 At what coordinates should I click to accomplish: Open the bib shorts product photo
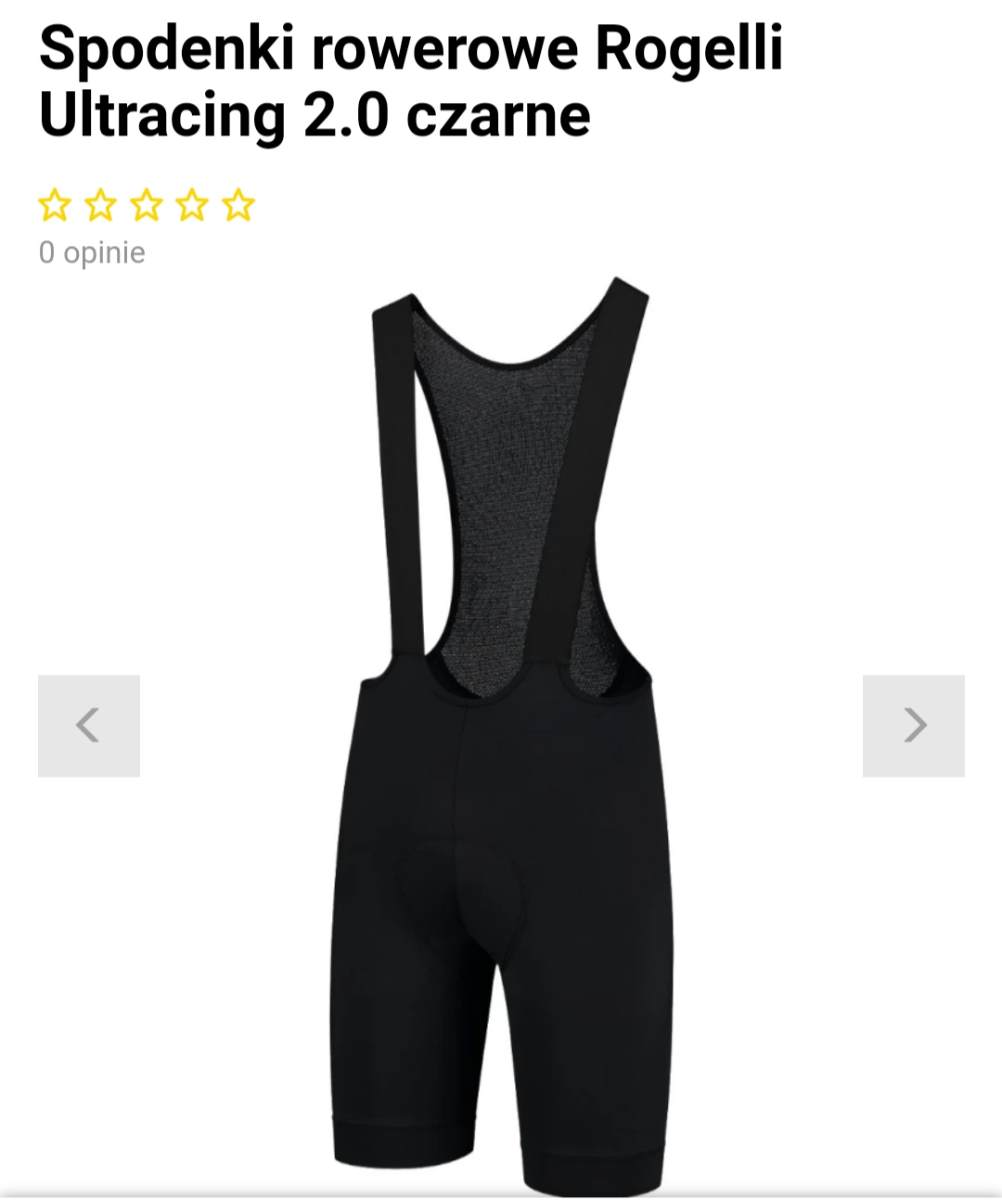click(505, 730)
